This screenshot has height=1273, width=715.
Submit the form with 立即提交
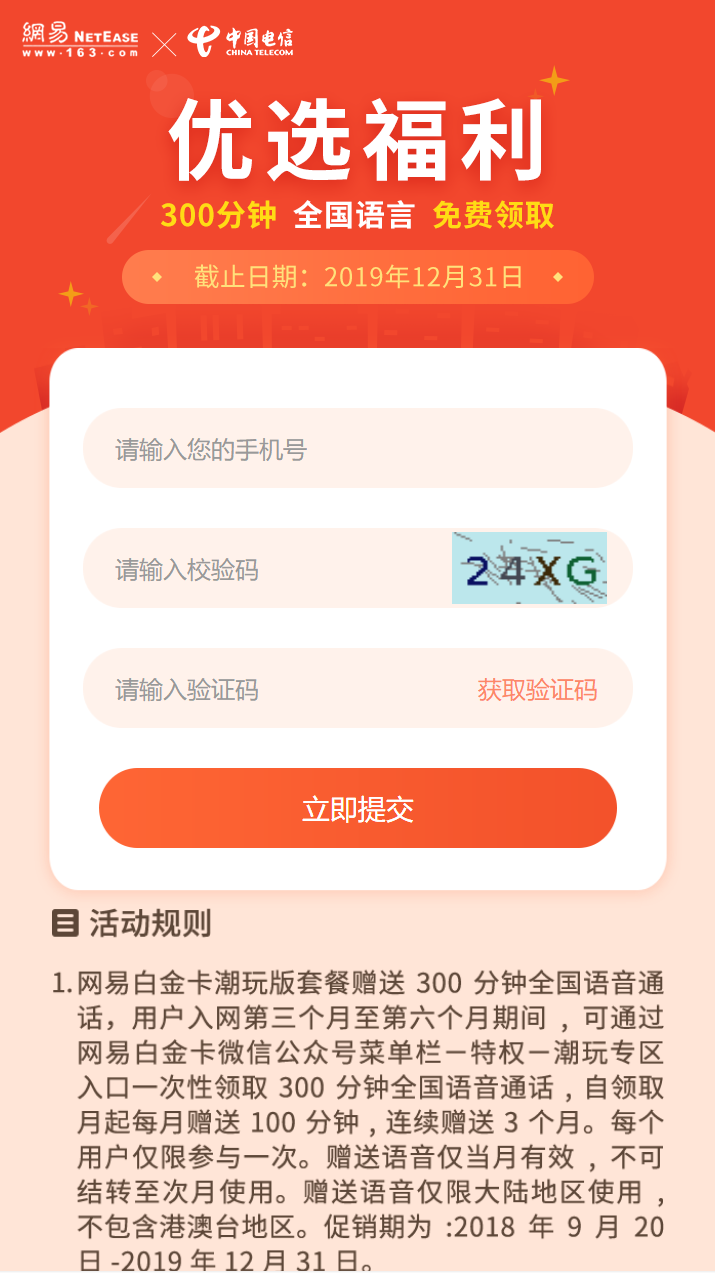tap(357, 808)
